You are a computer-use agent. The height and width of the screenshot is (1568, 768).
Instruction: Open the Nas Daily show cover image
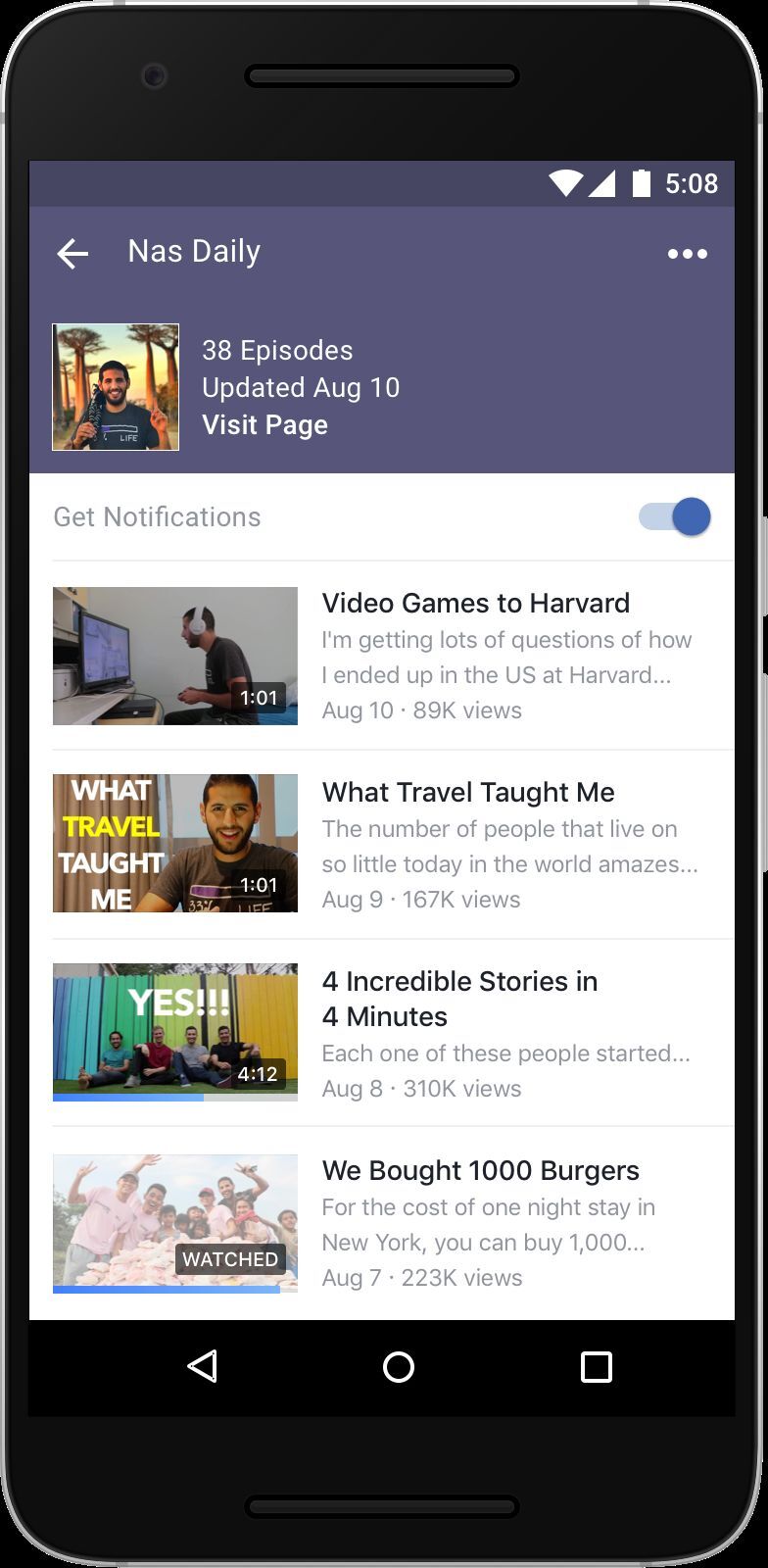(x=116, y=387)
